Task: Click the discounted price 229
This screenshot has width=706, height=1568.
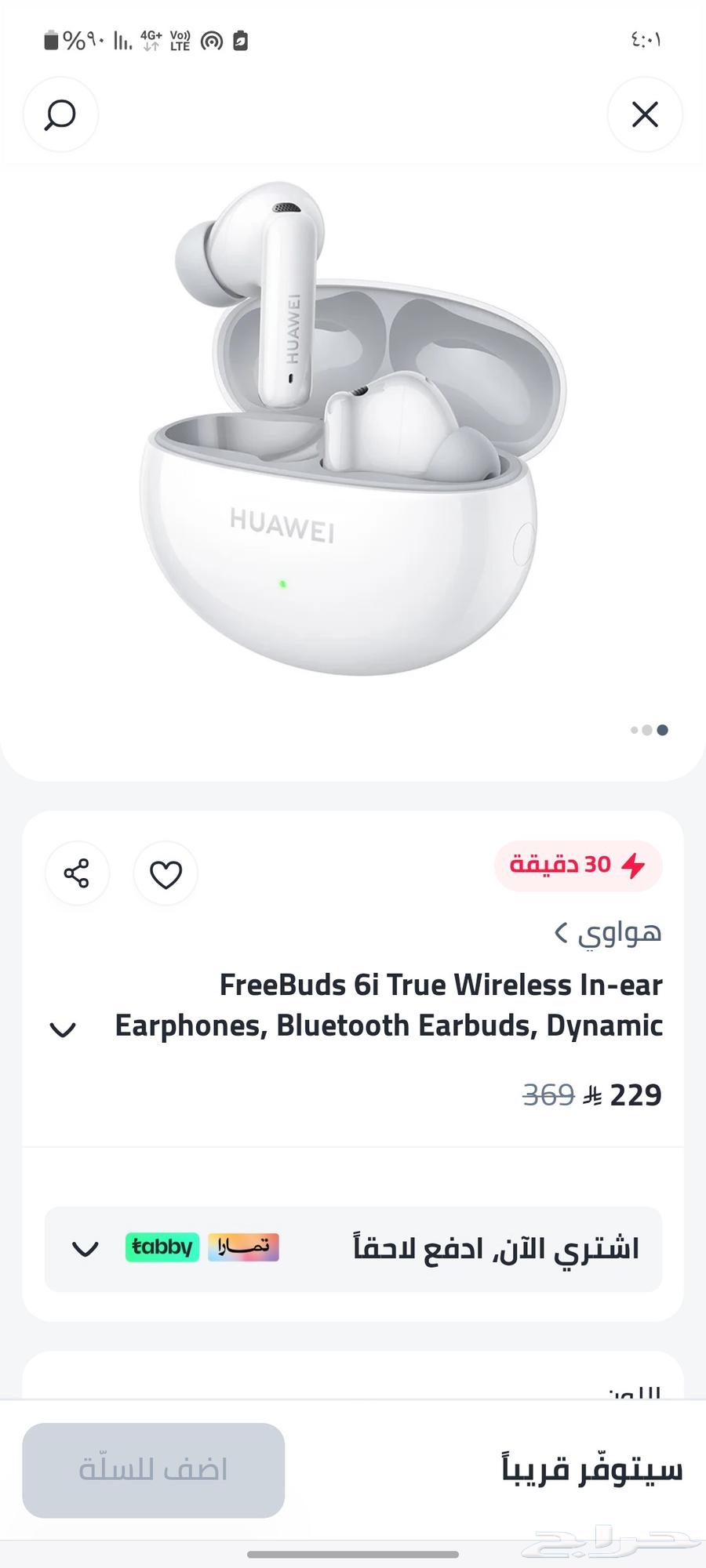Action: (637, 1094)
